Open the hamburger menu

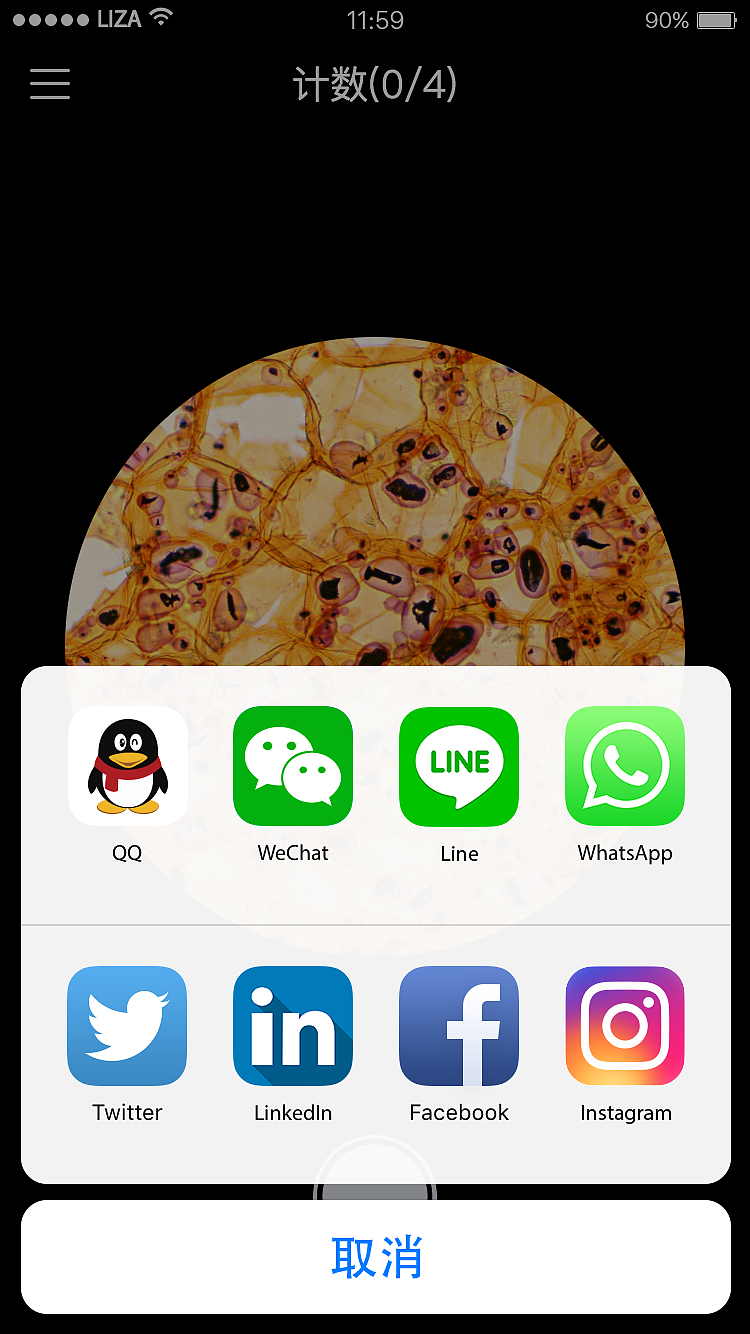tap(50, 84)
